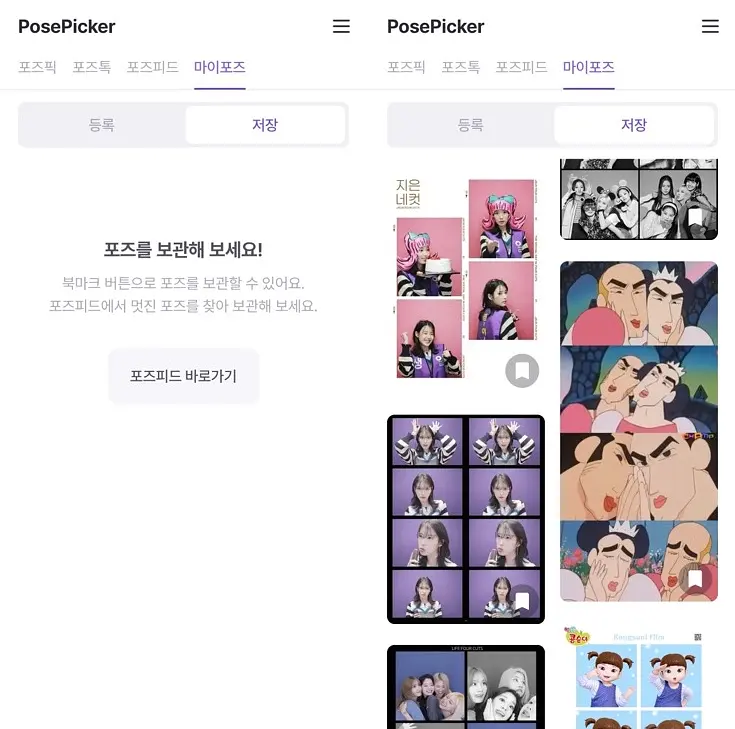This screenshot has height=729, width=735.
Task: Tap bookmark on the Shin-chan cartoon photo
Action: pos(695,579)
